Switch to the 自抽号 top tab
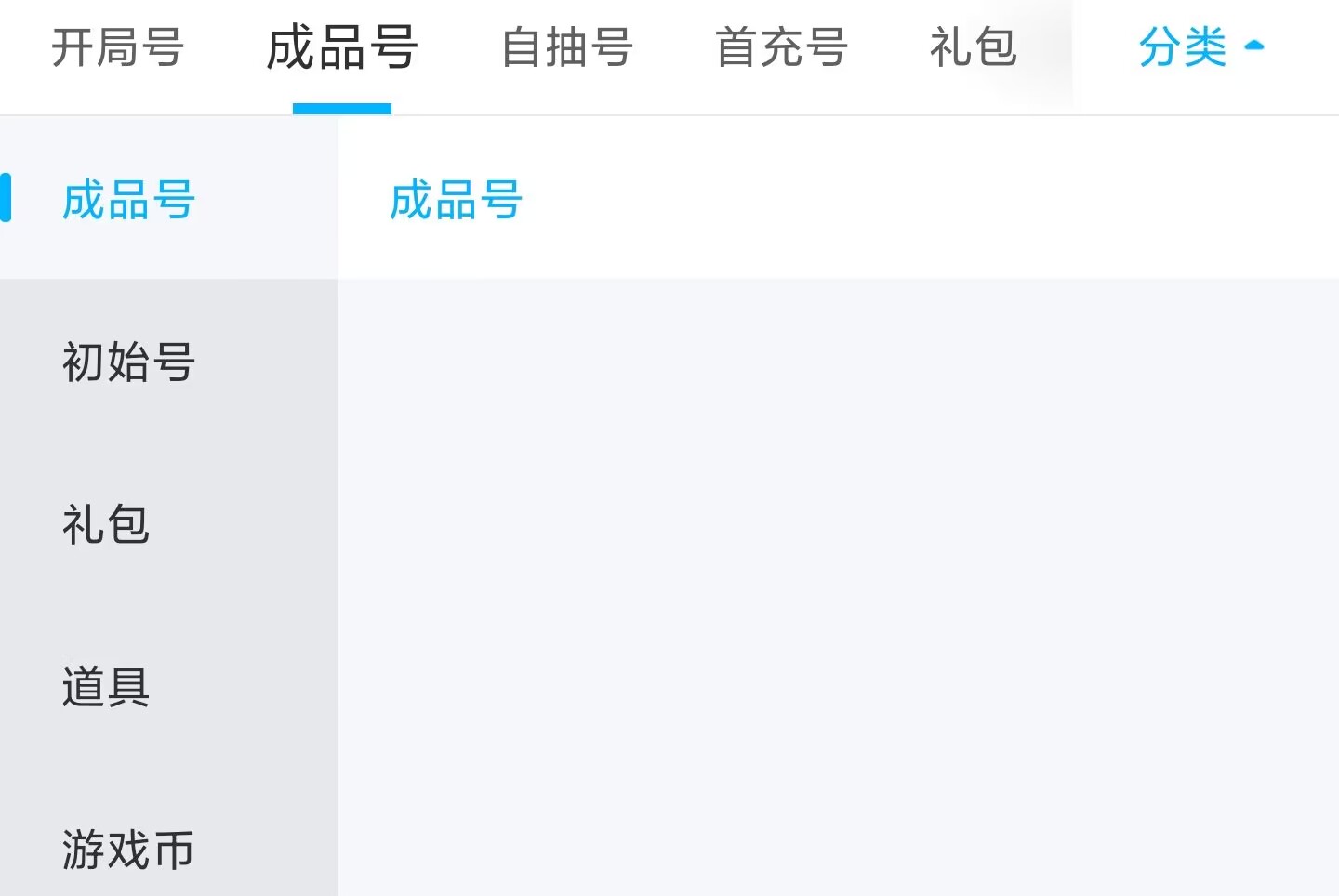1339x896 pixels. click(566, 47)
